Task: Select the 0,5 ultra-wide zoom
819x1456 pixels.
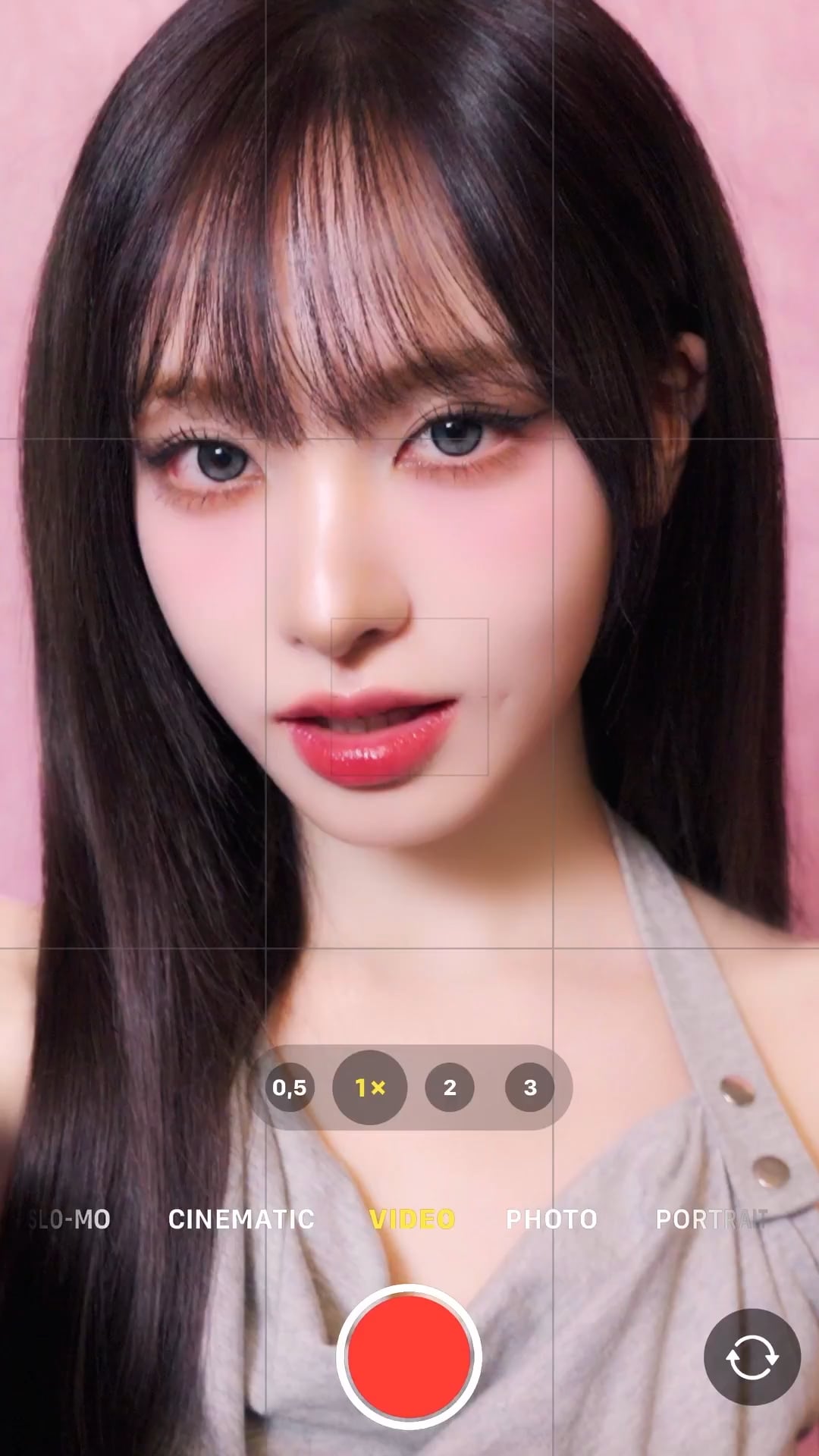Action: (x=289, y=1087)
